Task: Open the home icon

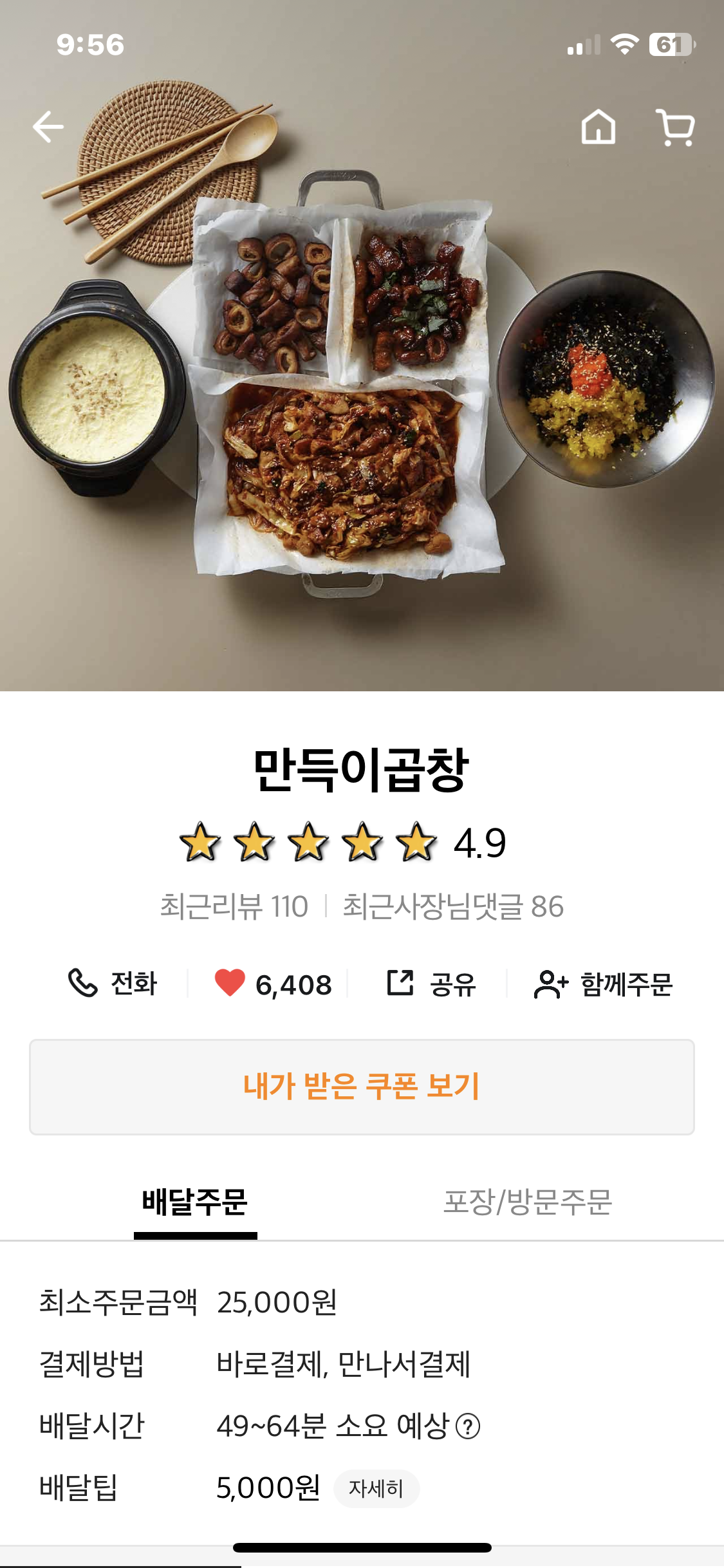Action: [599, 126]
